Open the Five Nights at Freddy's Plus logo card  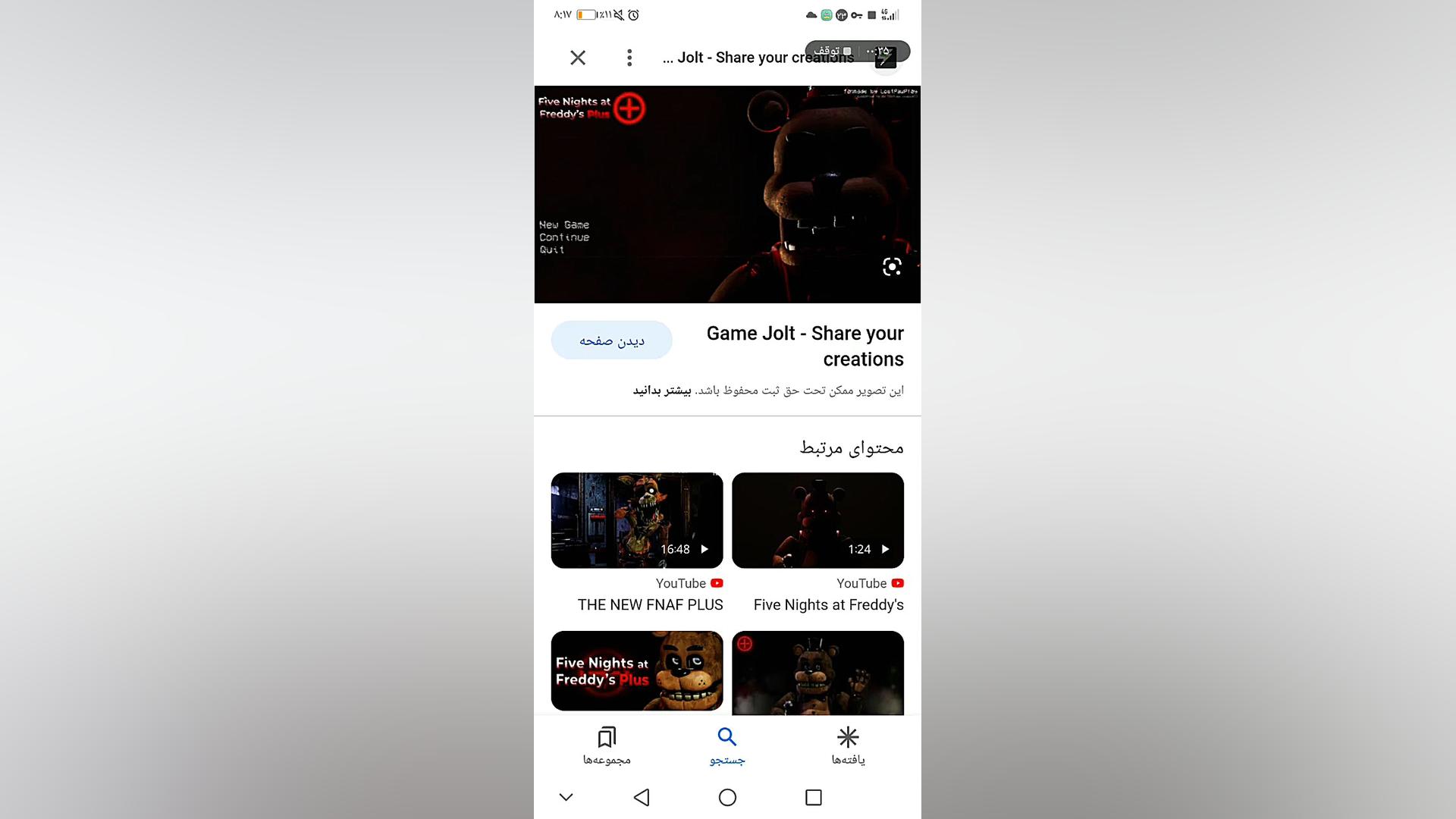[x=637, y=671]
